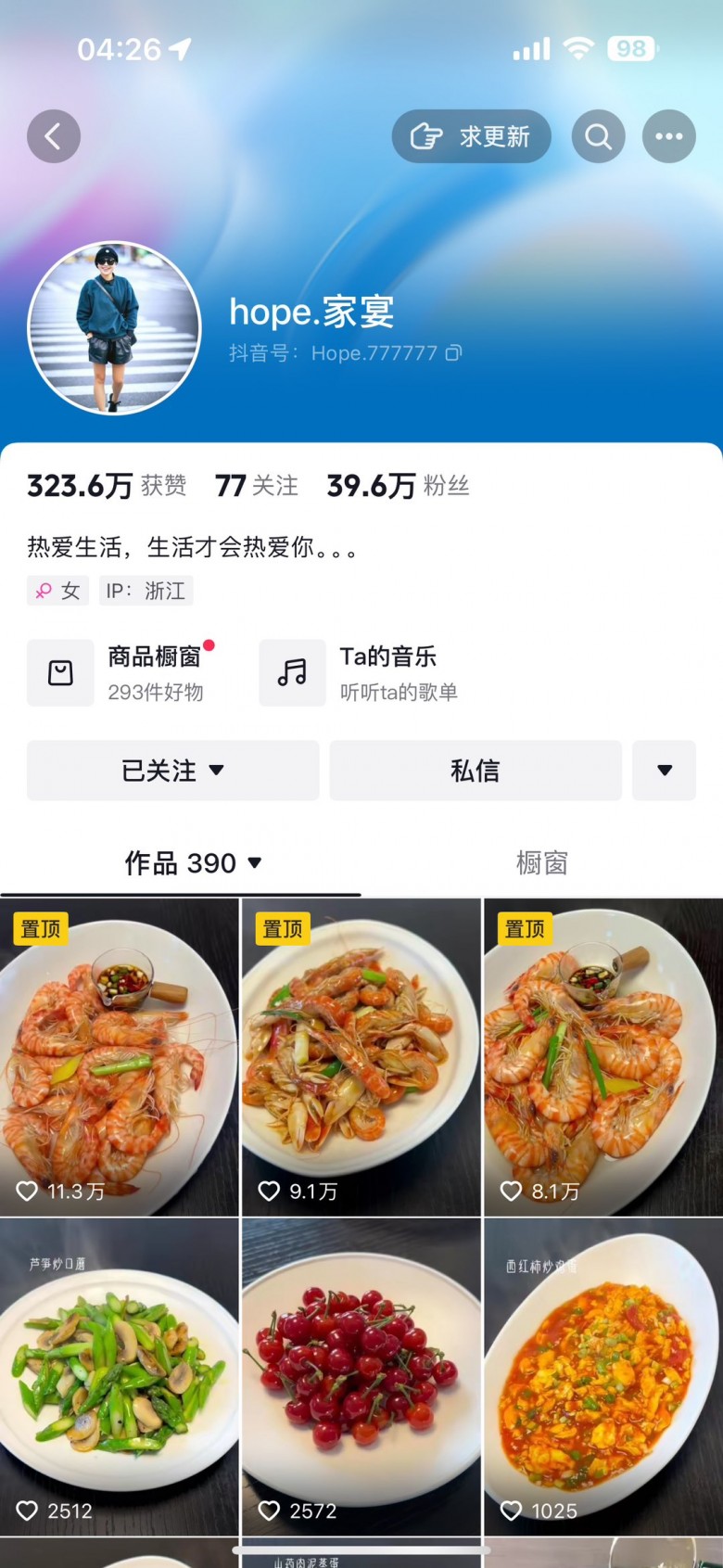This screenshot has width=723, height=1568.
Task: Open the 77 关注 following list
Action: (257, 485)
